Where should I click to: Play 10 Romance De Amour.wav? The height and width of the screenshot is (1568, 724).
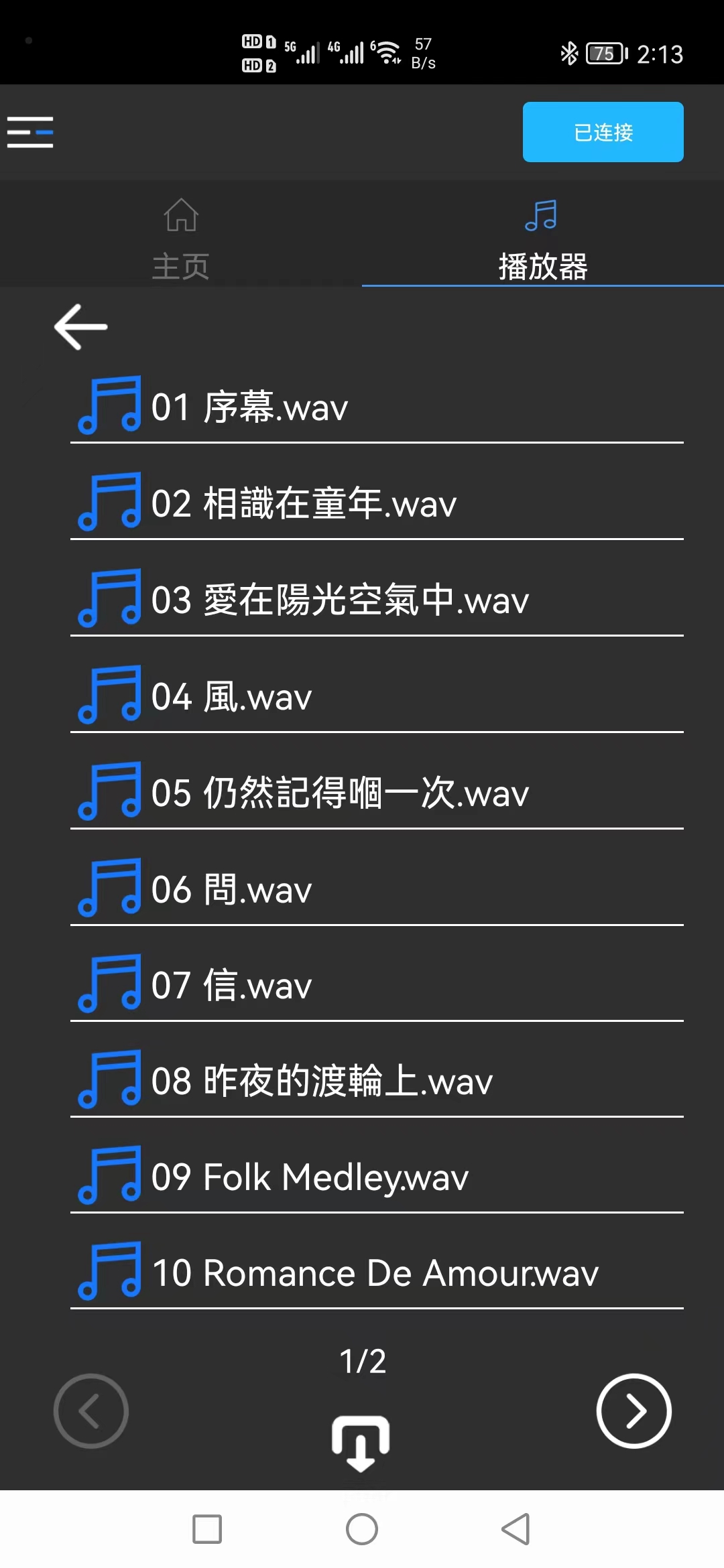377,1272
